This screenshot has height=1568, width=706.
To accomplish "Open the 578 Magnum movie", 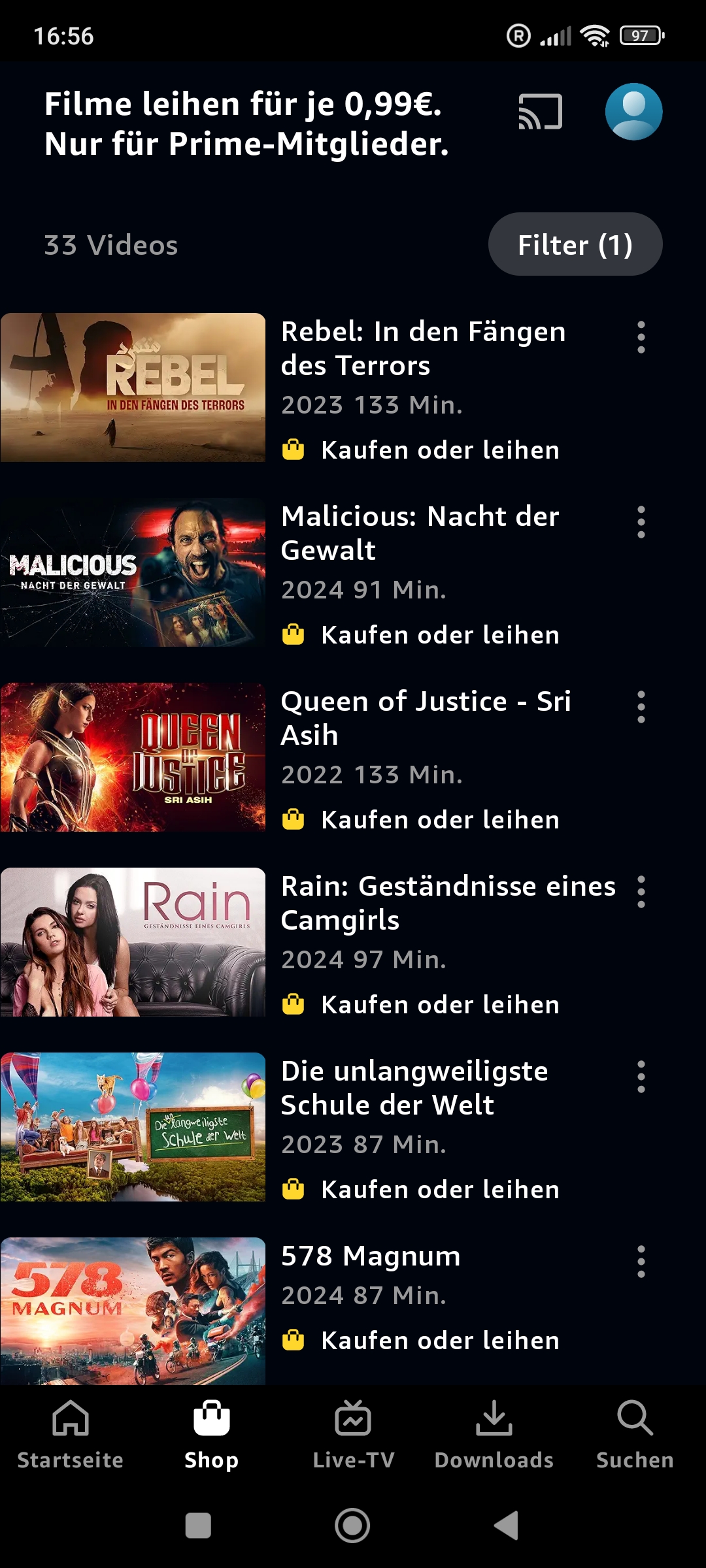I will coord(133,1311).
